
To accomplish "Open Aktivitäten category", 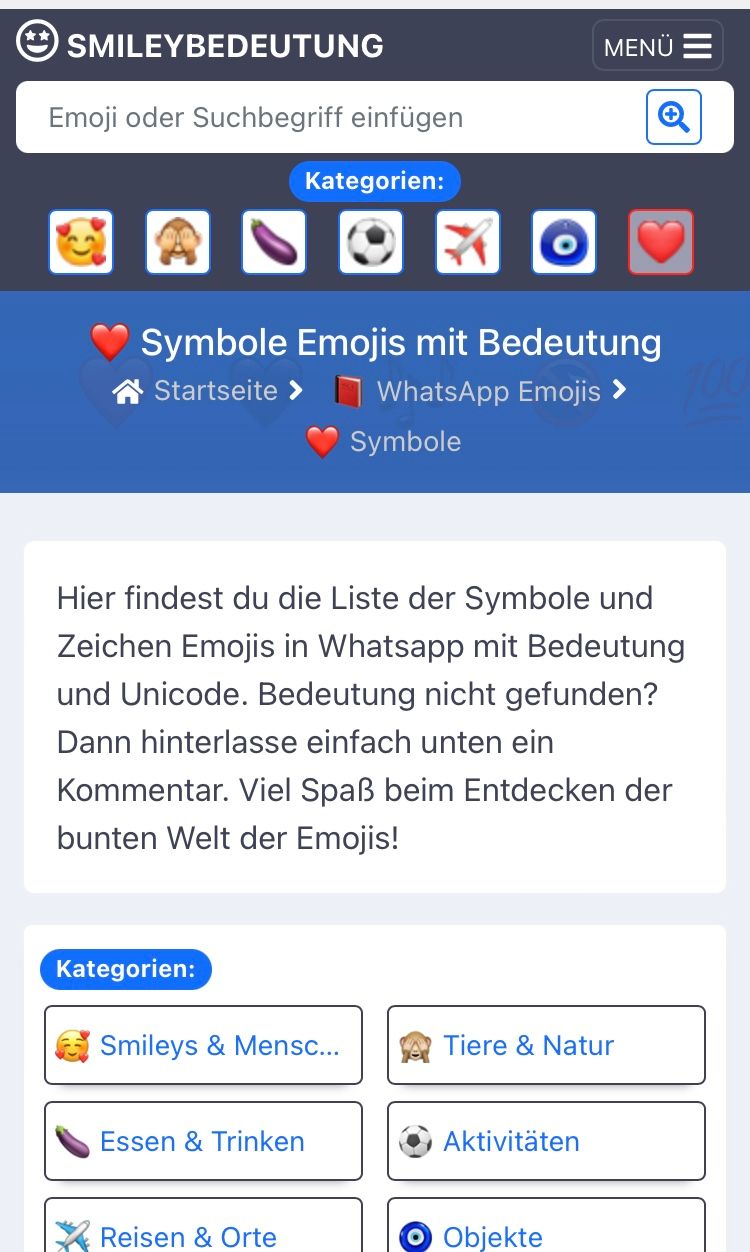I will coord(546,1141).
